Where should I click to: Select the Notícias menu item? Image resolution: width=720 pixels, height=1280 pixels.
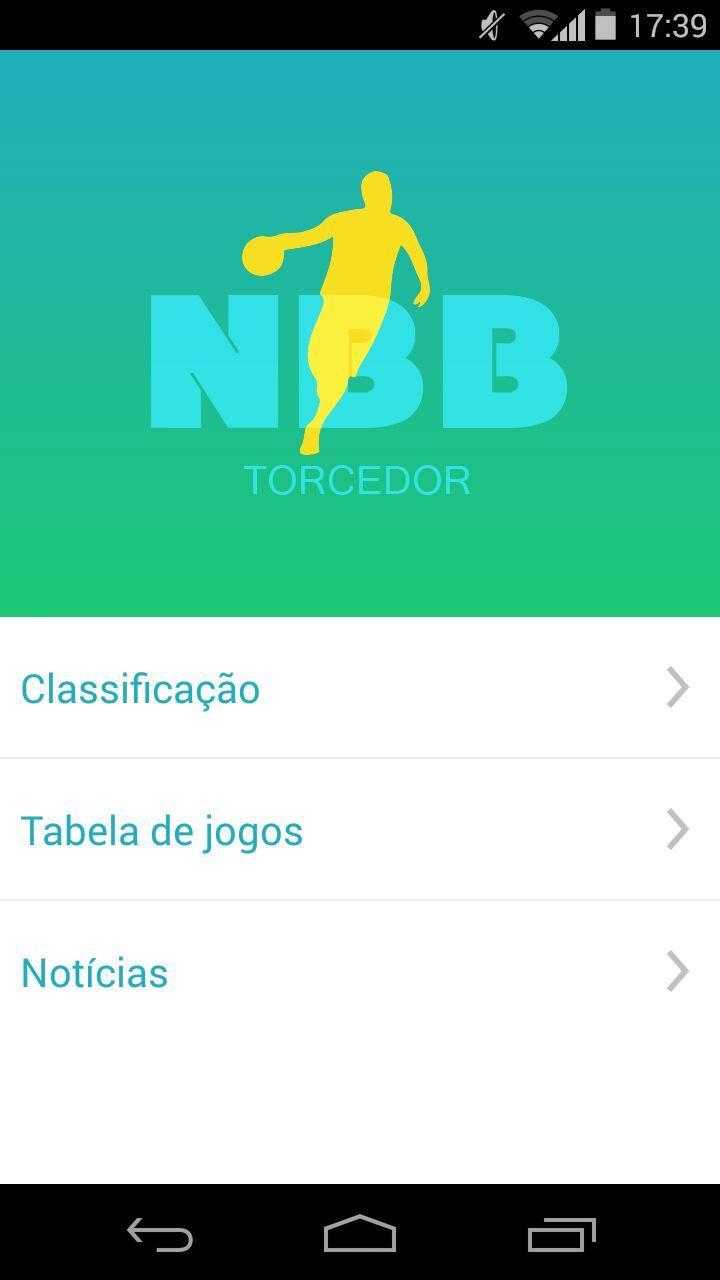click(94, 971)
